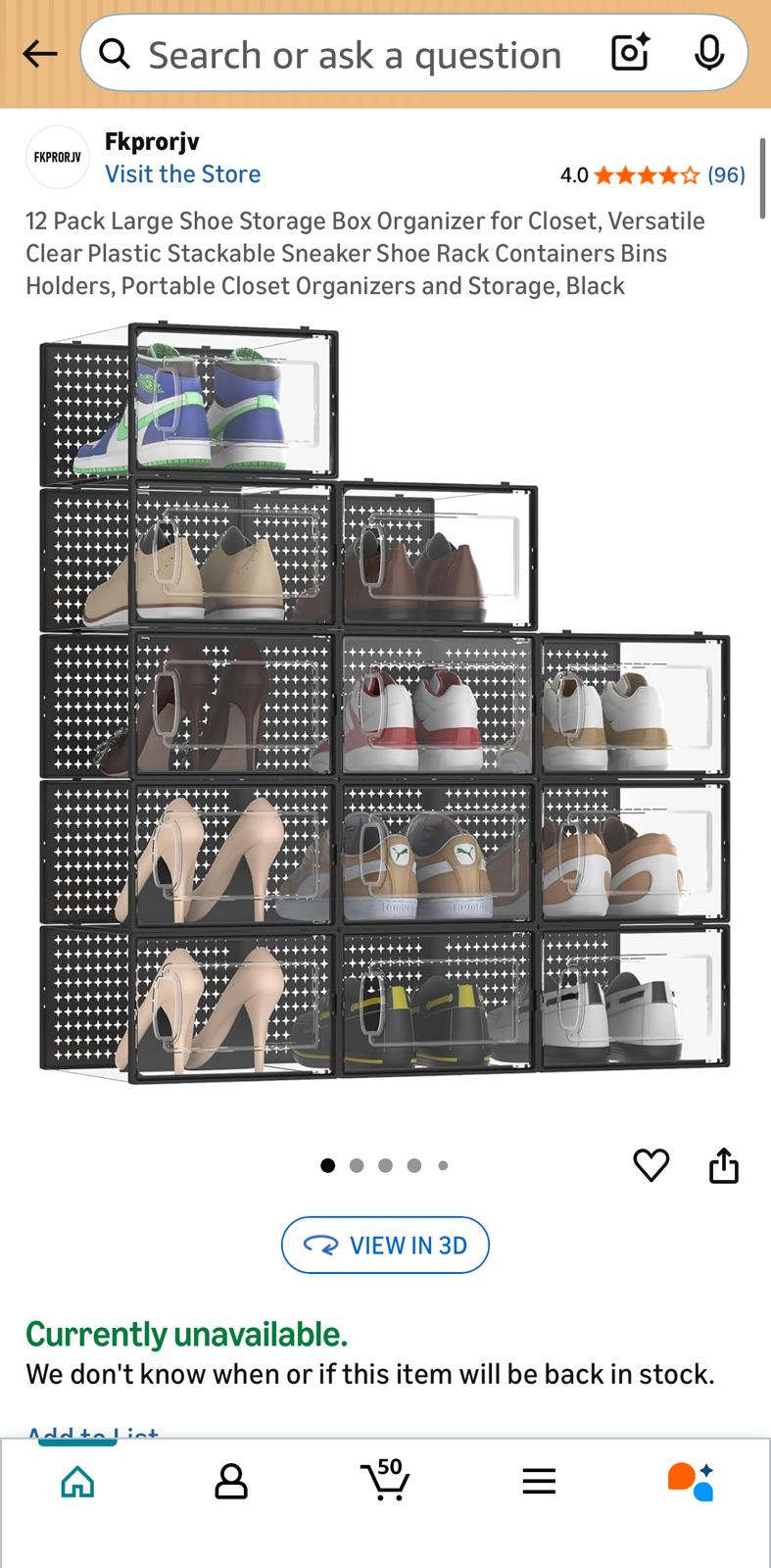This screenshot has width=771, height=1568.
Task: Open camera lens search
Action: tap(630, 53)
